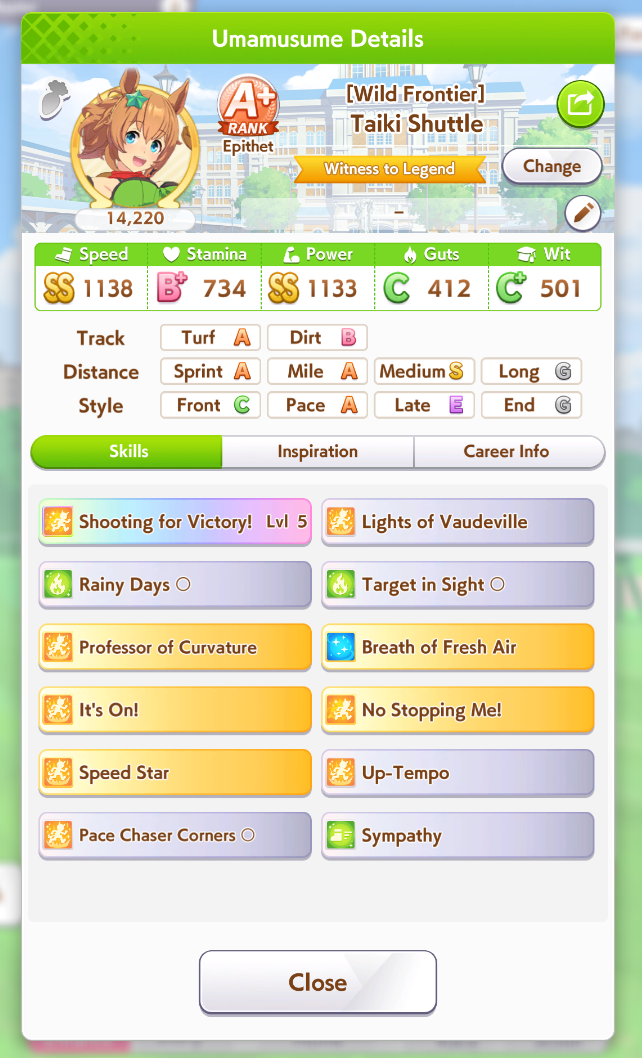View Lights of Vaudeville skill details

coord(458,522)
